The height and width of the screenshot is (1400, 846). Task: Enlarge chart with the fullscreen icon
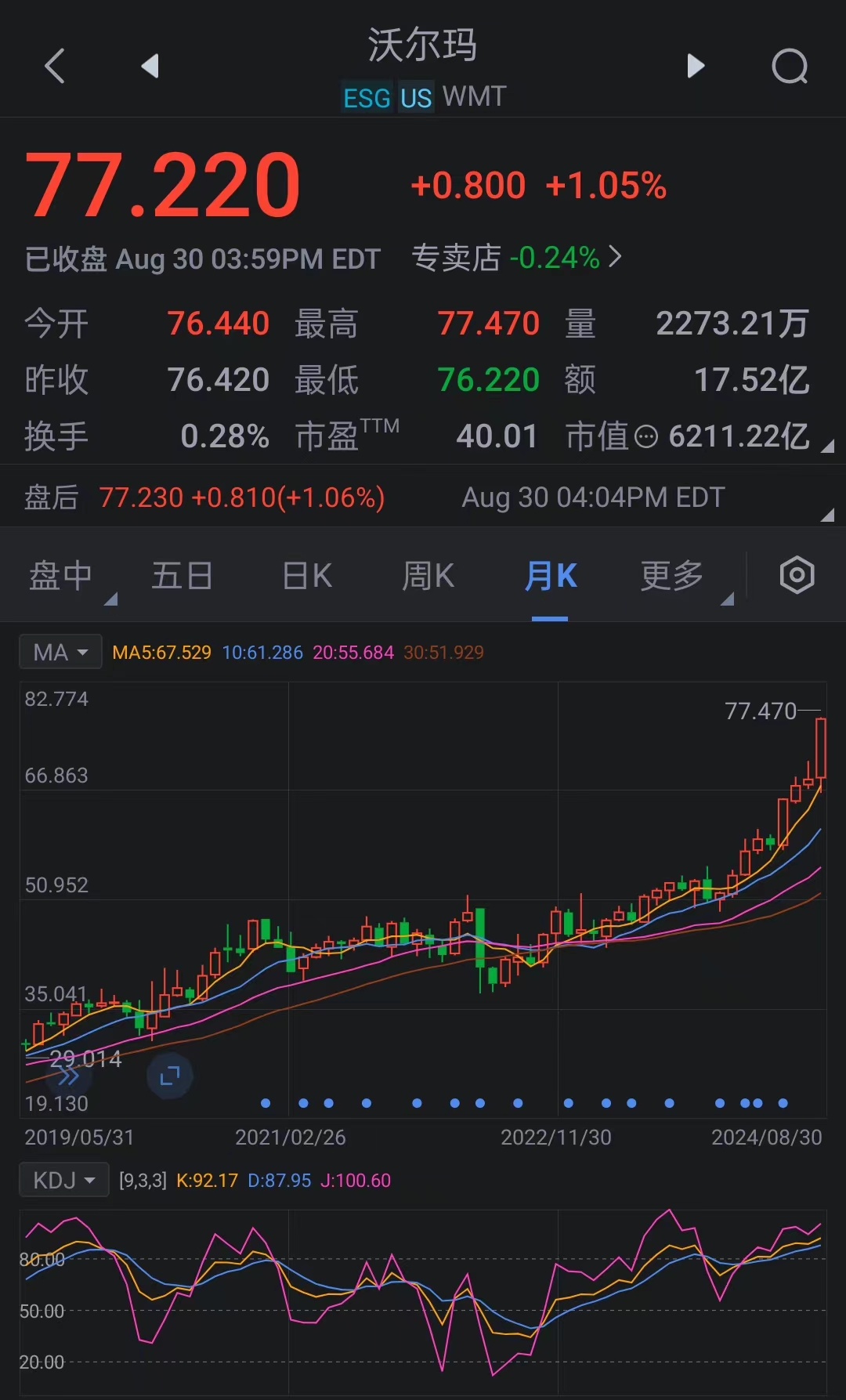click(169, 1076)
